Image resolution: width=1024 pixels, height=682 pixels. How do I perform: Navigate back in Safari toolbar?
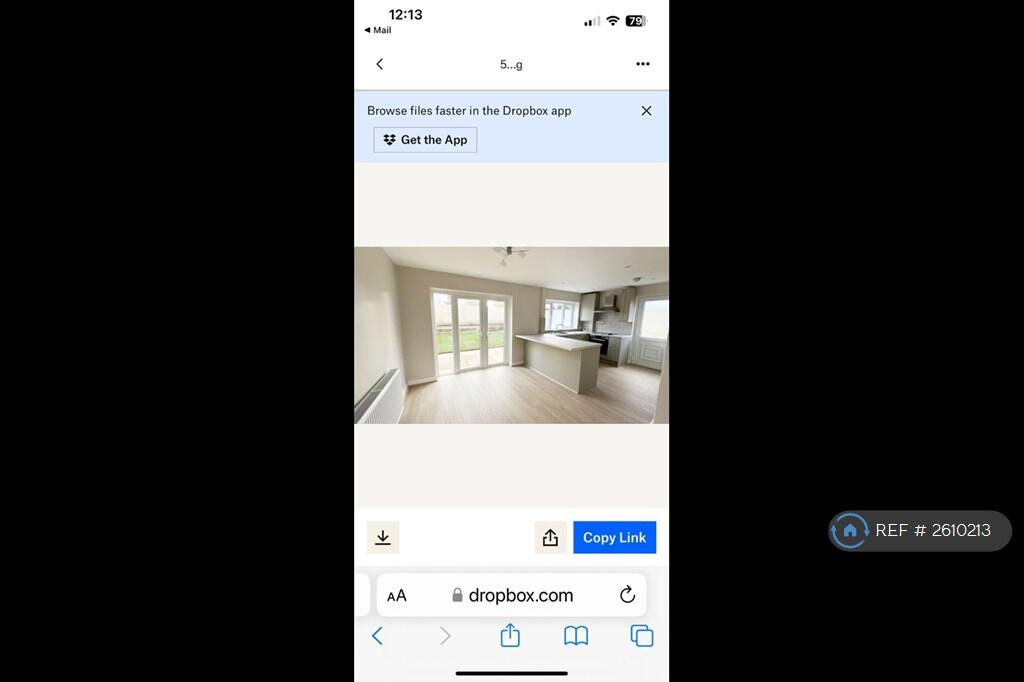coord(377,636)
